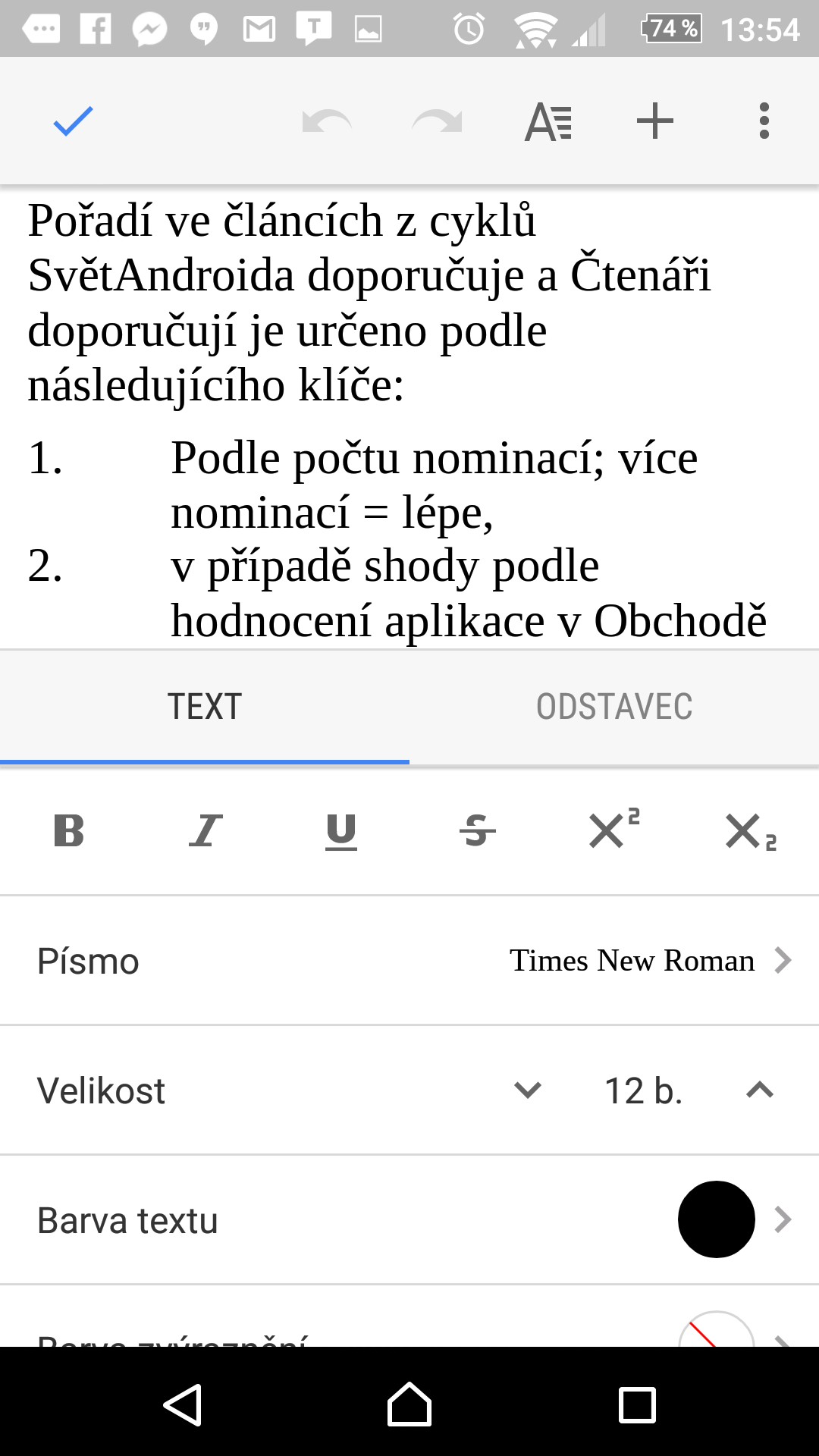This screenshot has height=1456, width=819.
Task: Confirm edits with the blue checkmark
Action: [73, 121]
